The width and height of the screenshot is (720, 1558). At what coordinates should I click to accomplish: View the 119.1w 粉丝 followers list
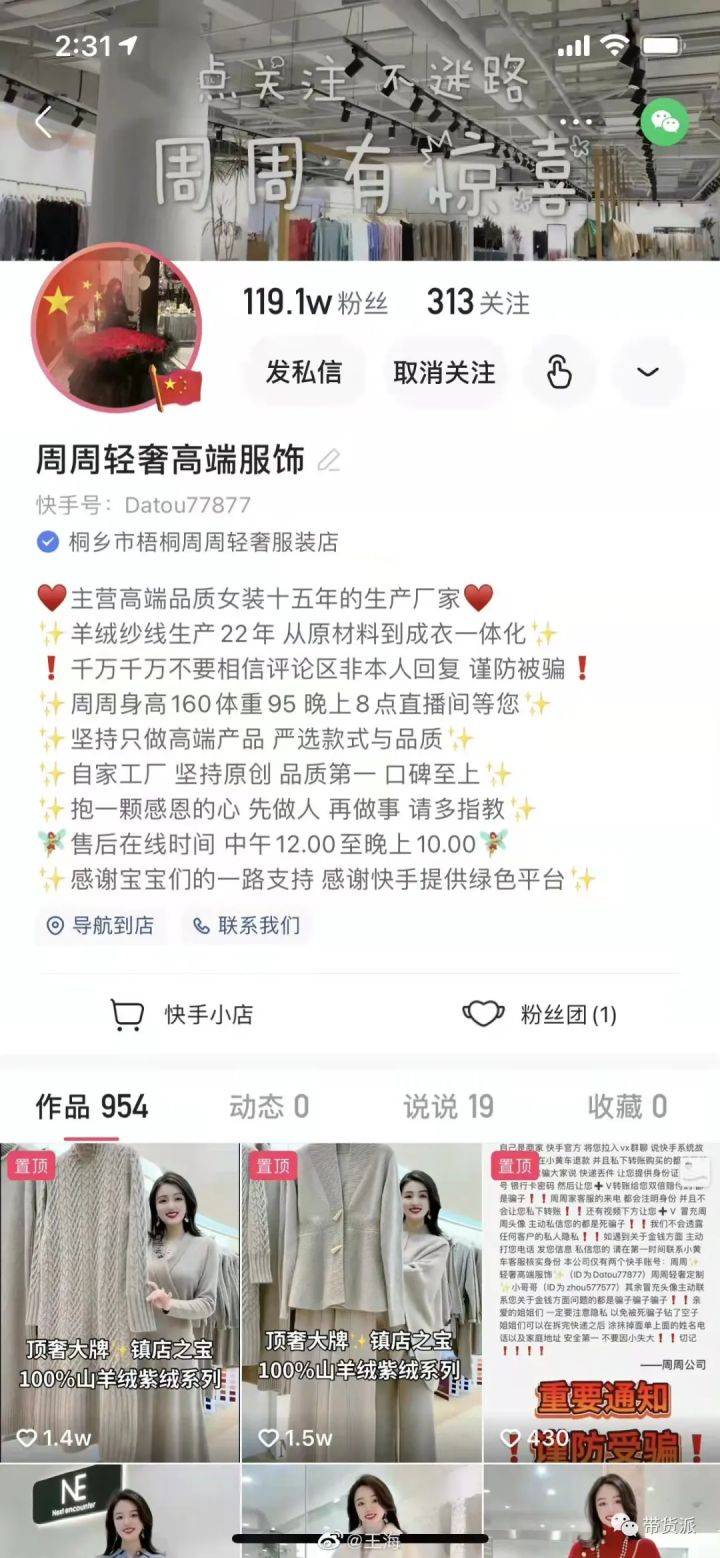(315, 302)
